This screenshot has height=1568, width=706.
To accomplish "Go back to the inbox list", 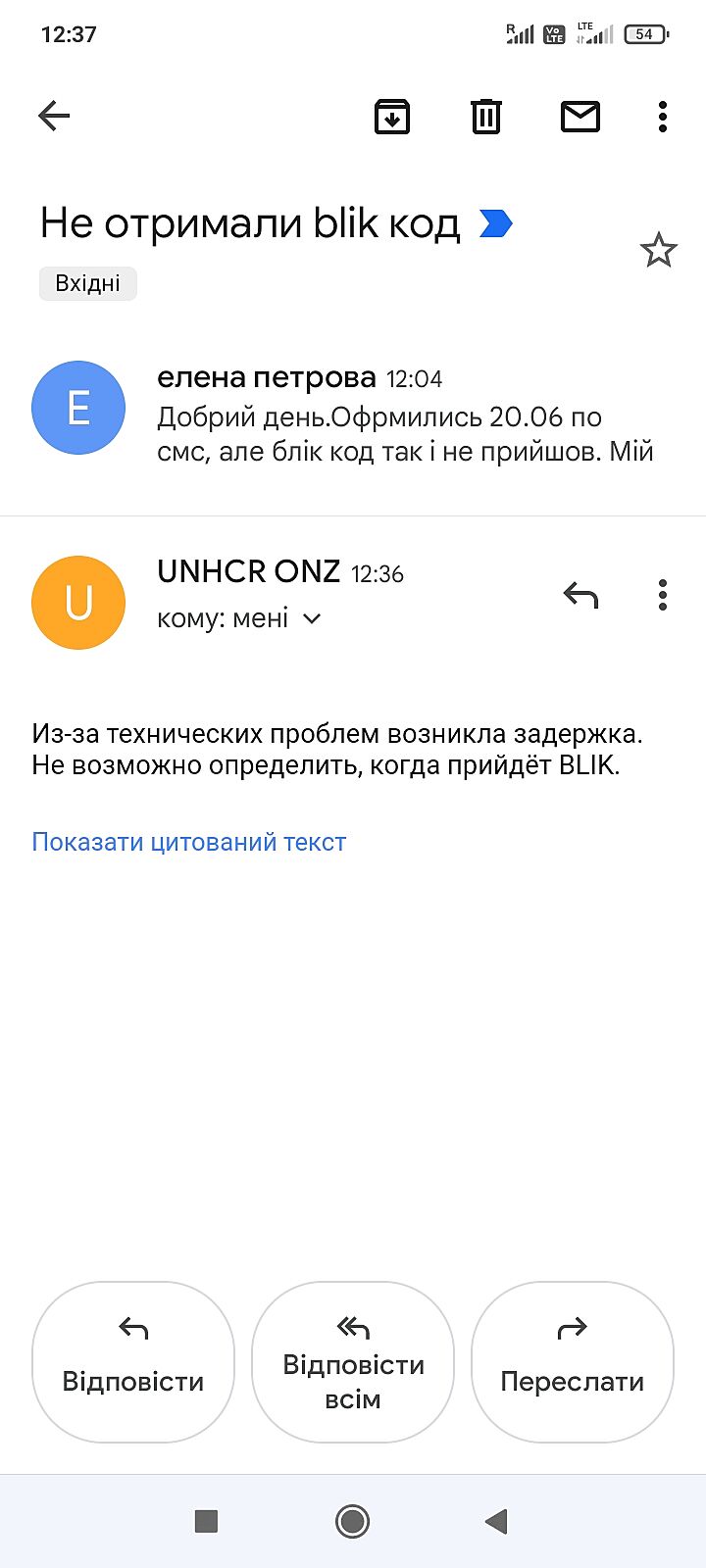I will [x=54, y=117].
